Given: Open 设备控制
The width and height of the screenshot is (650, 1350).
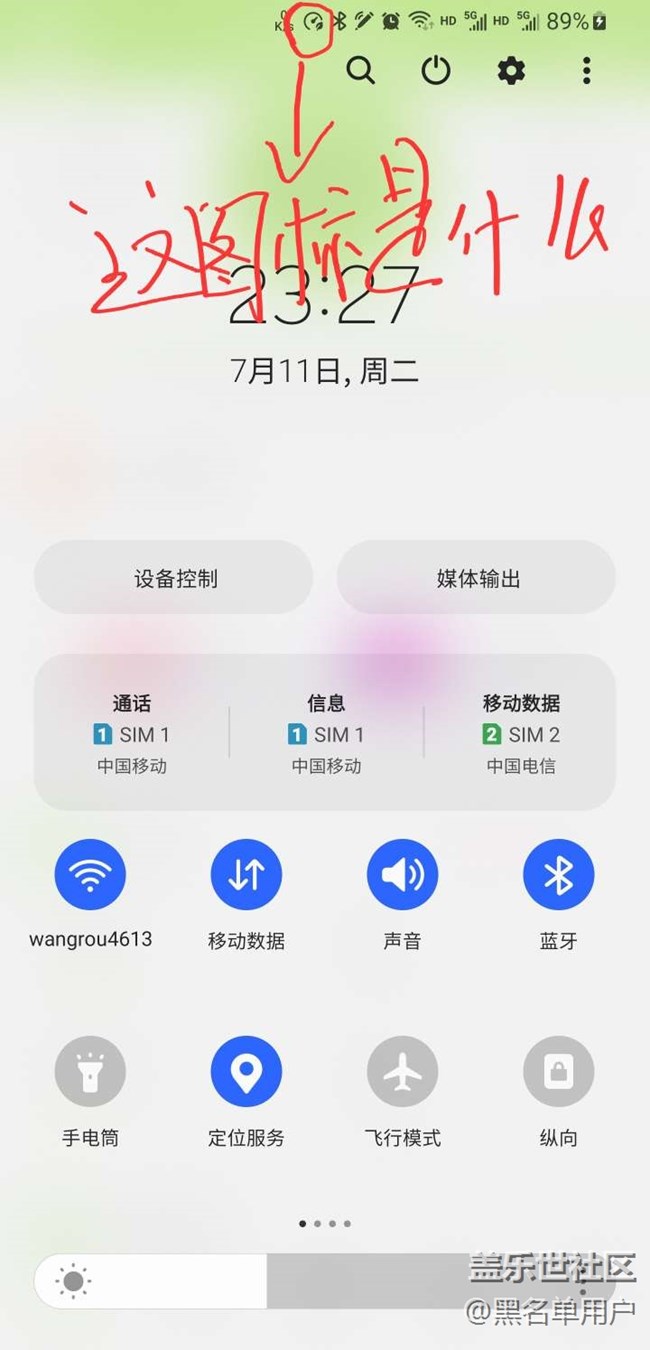Looking at the screenshot, I should 174,578.
